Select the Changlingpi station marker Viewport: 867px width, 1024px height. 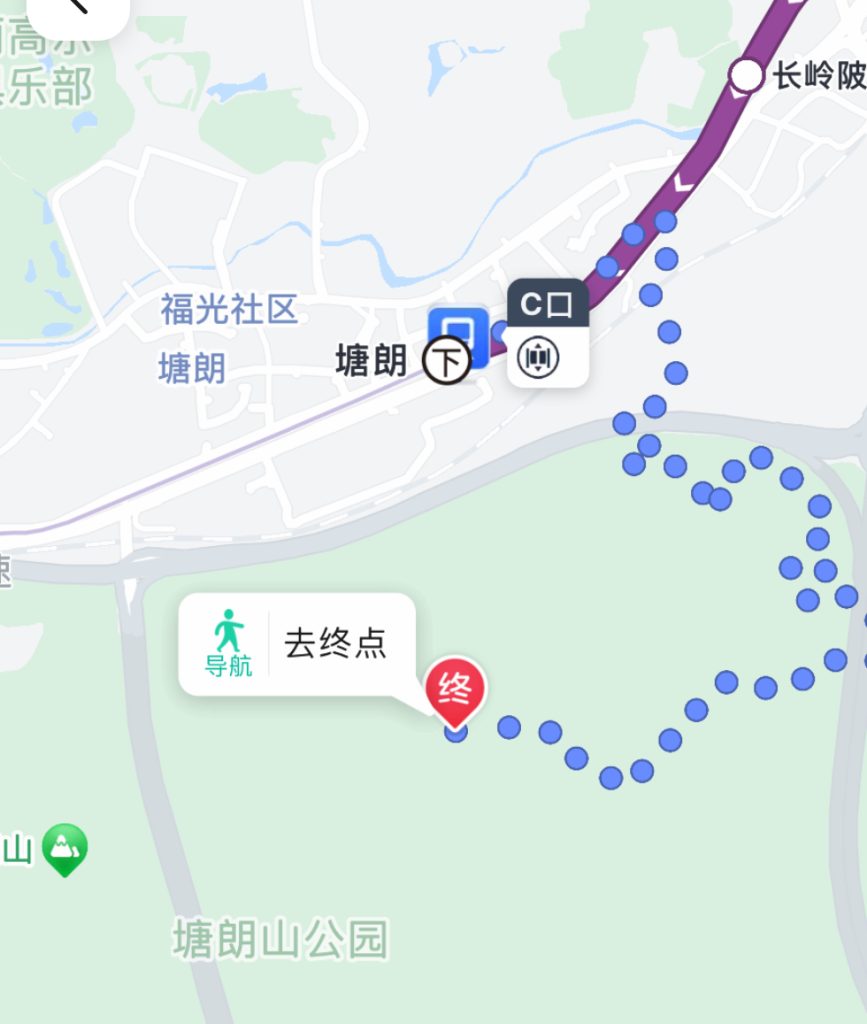click(746, 75)
